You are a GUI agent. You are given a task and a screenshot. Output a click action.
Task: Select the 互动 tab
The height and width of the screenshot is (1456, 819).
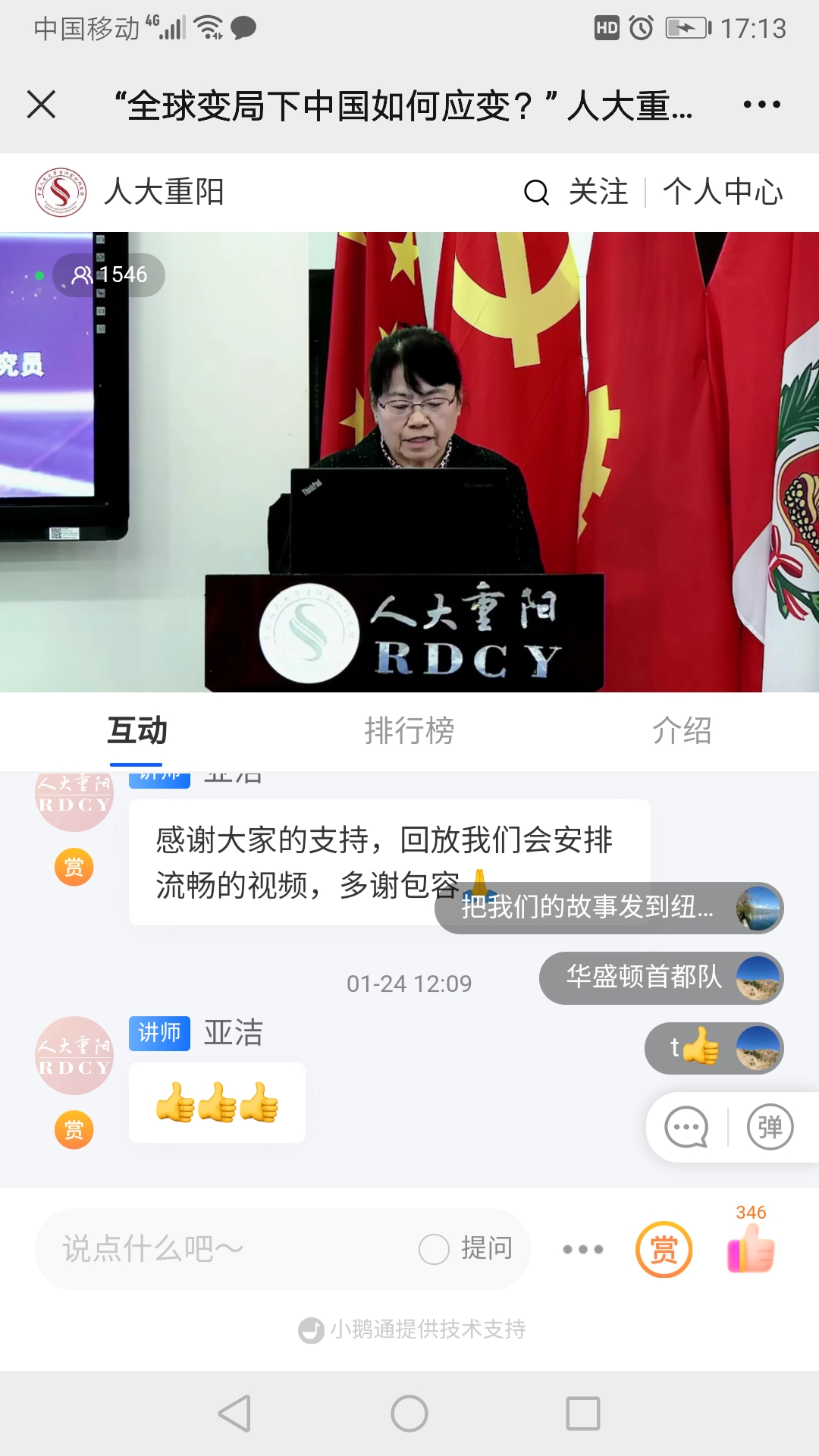click(x=136, y=731)
